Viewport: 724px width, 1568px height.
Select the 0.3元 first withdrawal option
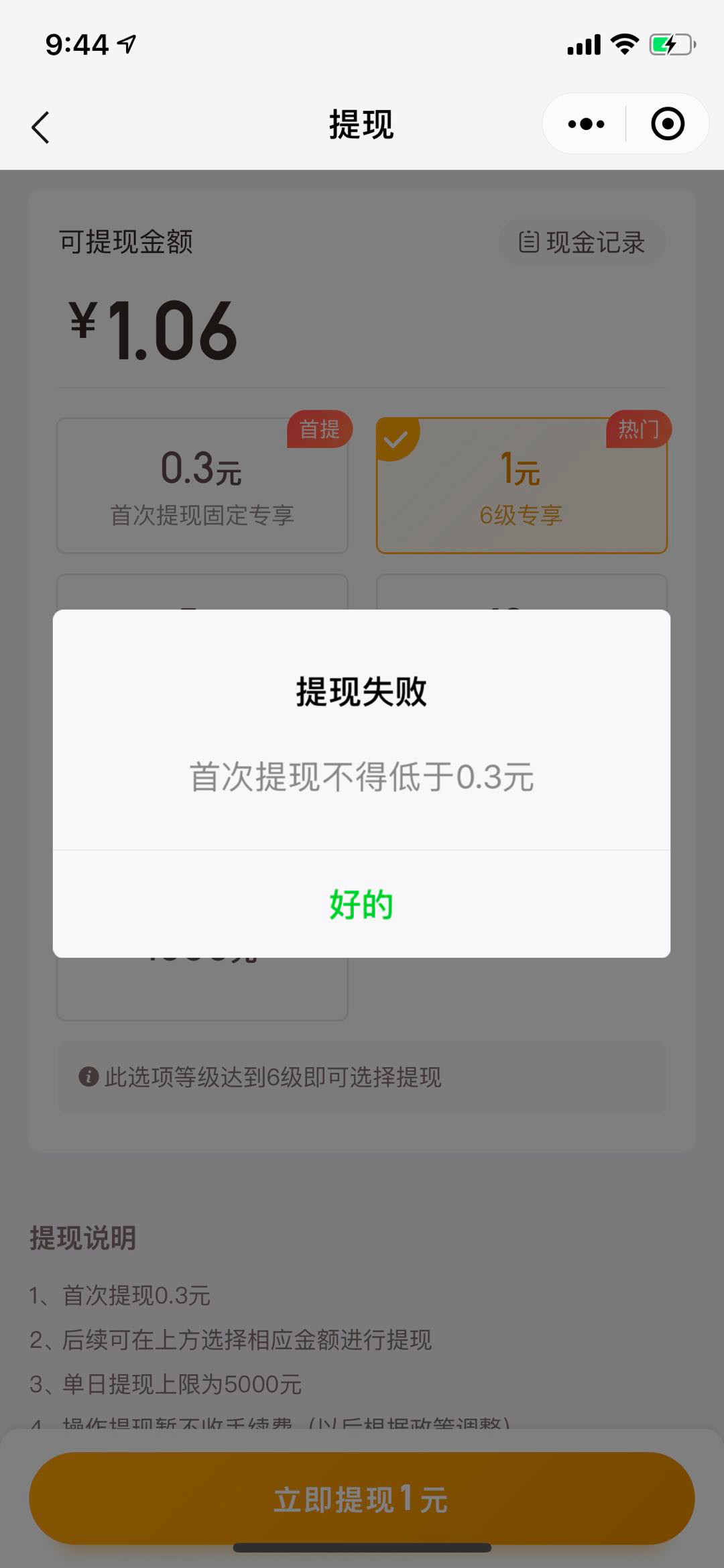tap(202, 486)
